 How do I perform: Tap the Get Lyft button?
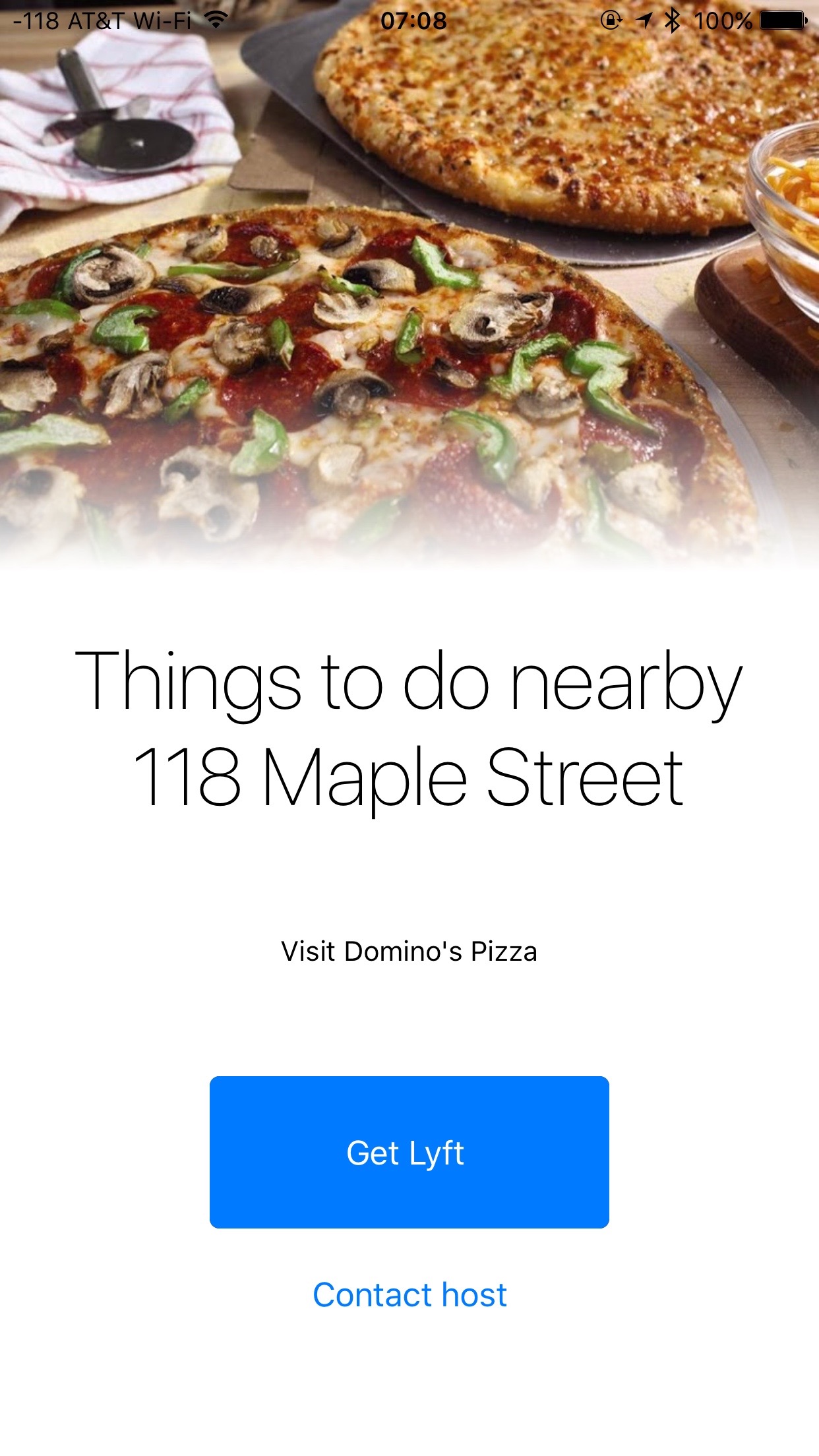(409, 1152)
